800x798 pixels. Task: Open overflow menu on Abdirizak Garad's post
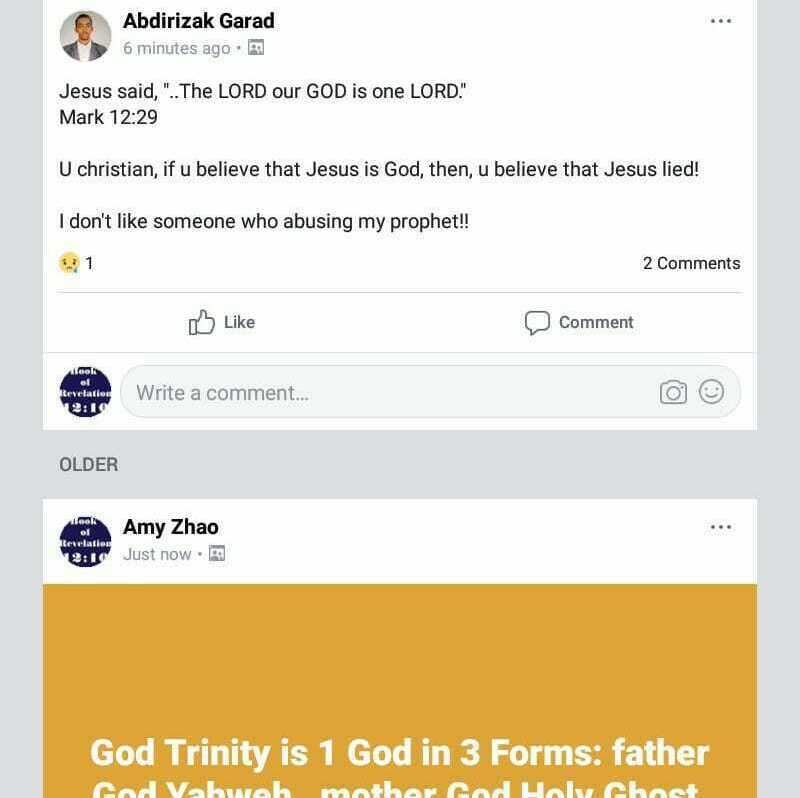[720, 21]
